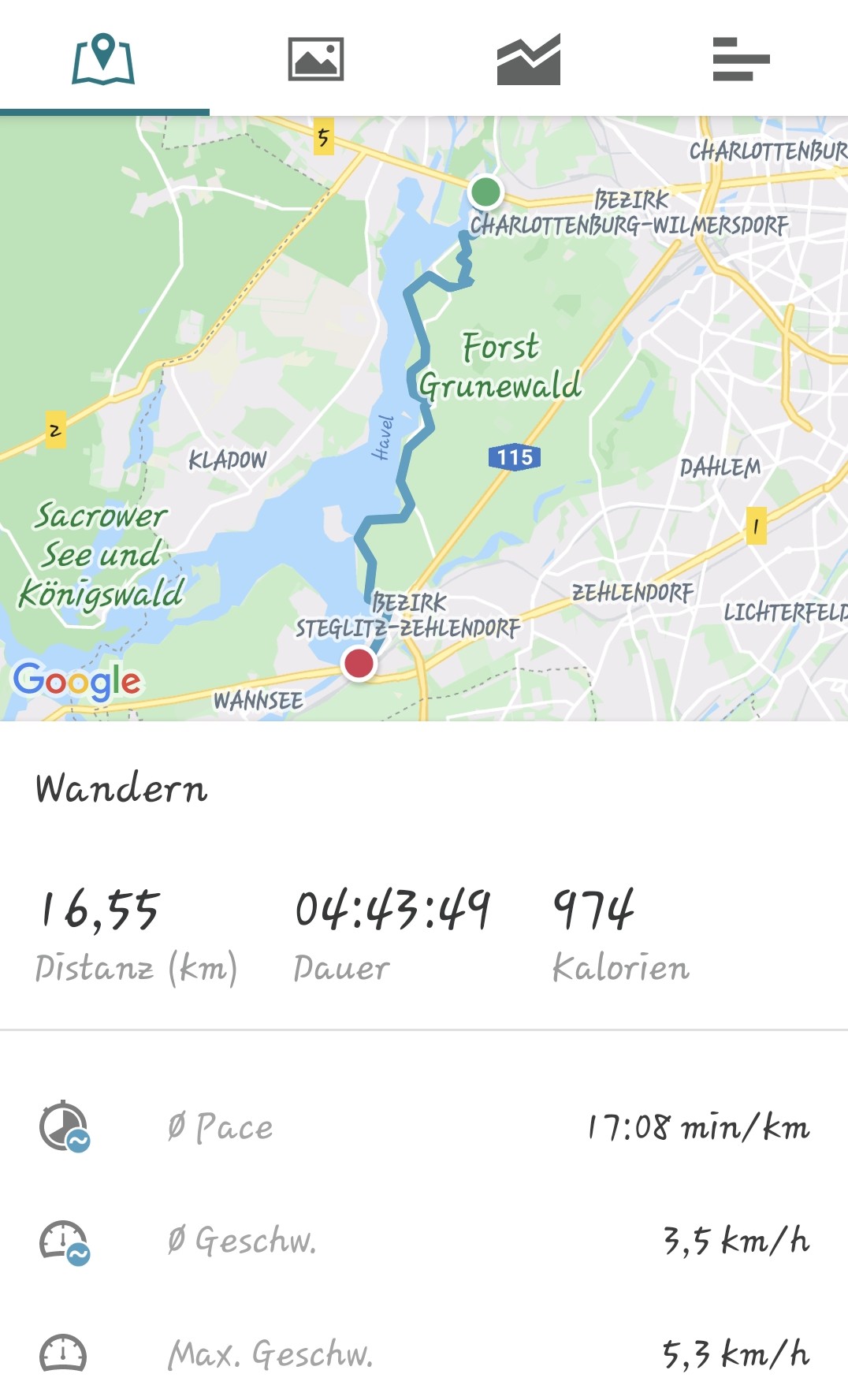The width and height of the screenshot is (848, 1400).
Task: Open the splits list tab
Action: pos(741,59)
